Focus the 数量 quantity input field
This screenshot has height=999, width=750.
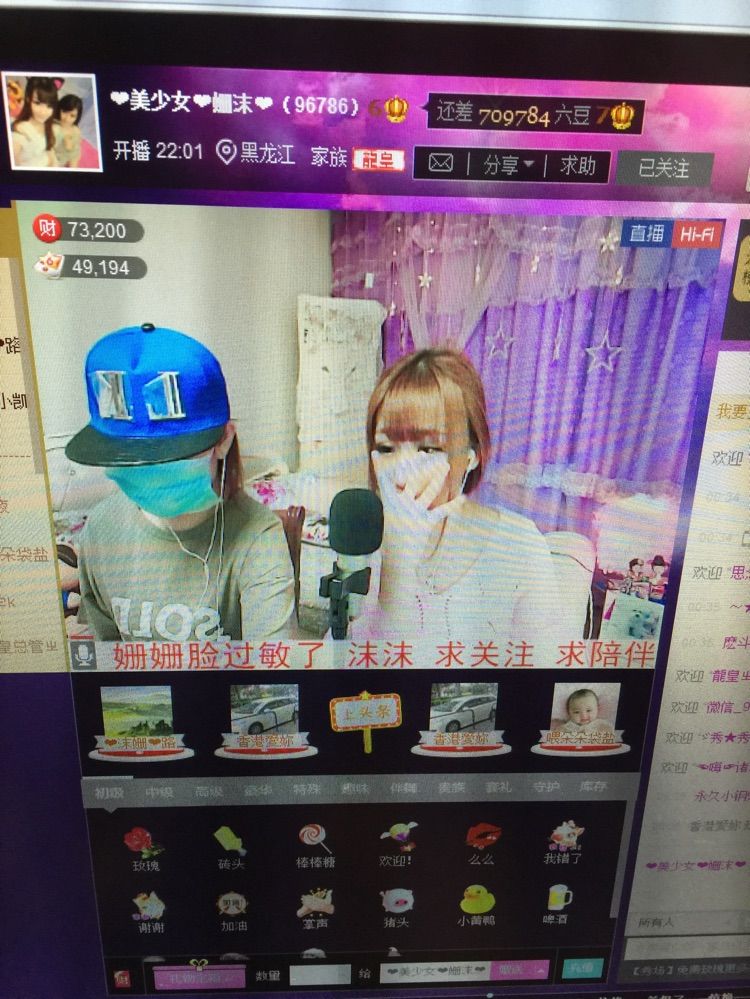click(x=319, y=974)
